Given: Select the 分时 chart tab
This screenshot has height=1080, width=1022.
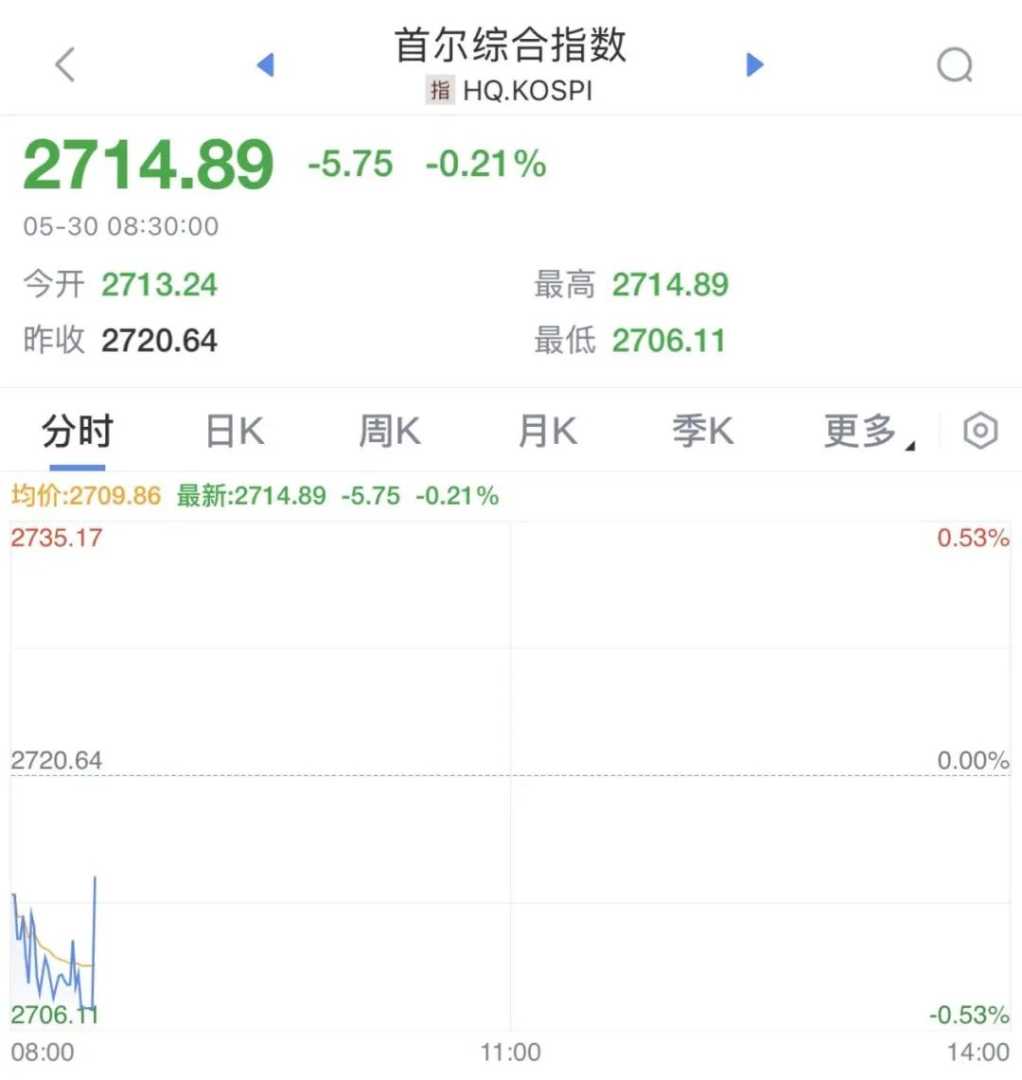Looking at the screenshot, I should (77, 432).
